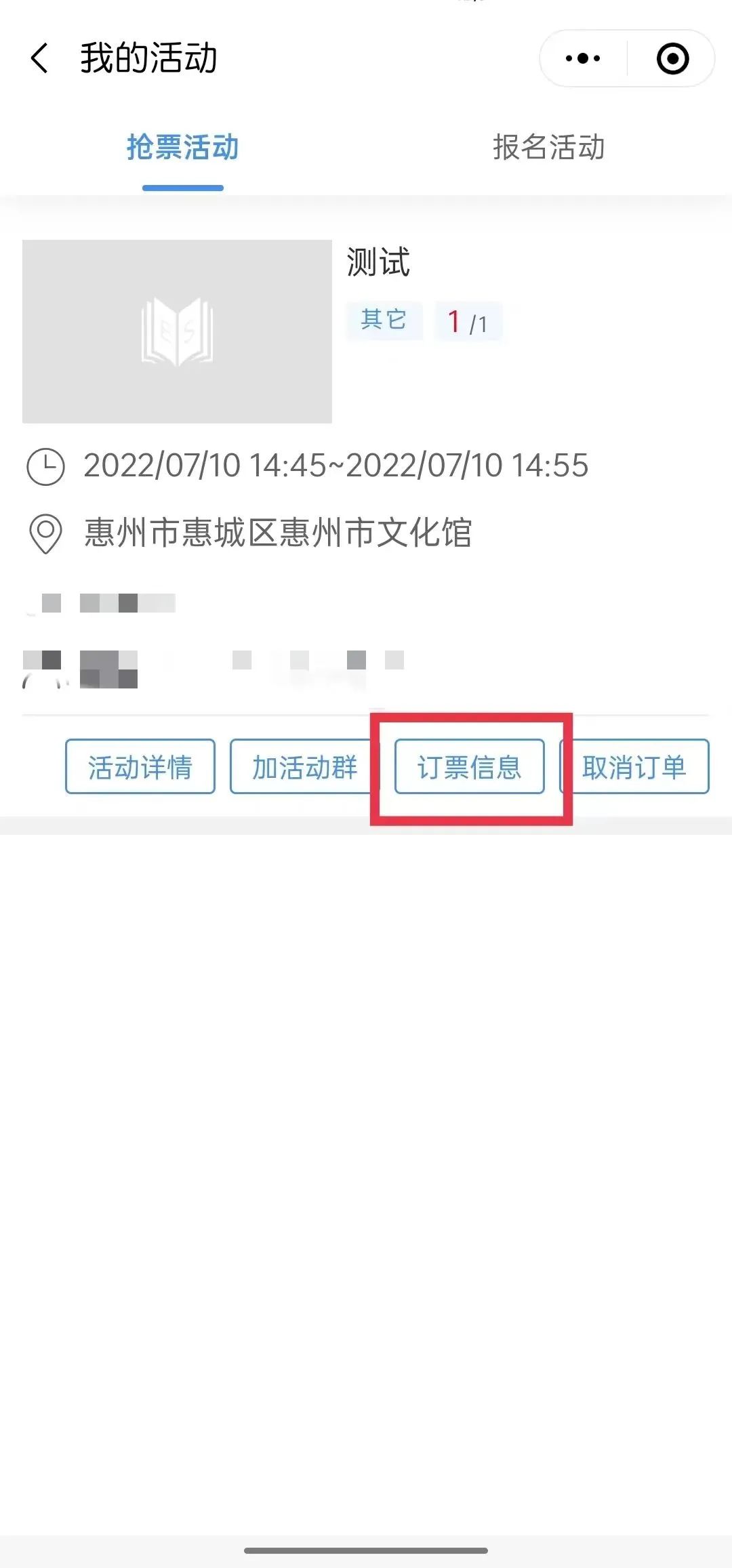Open 订票信息 for this order

point(469,766)
